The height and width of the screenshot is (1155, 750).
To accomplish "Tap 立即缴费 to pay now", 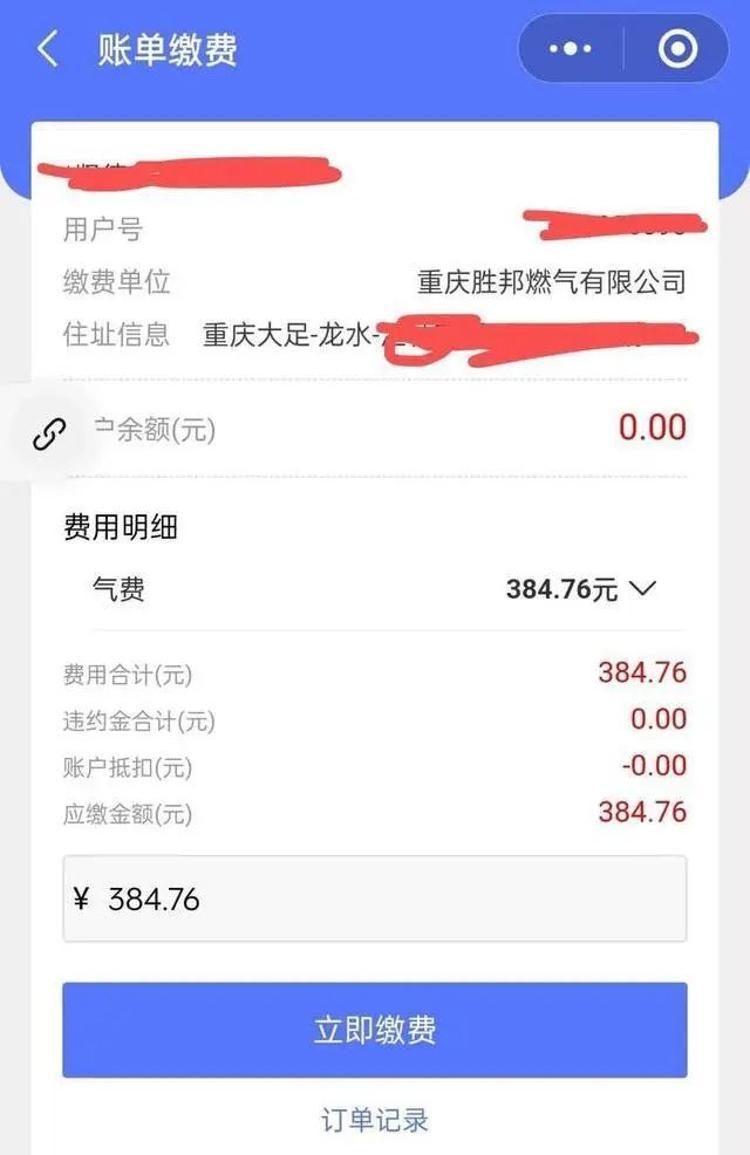I will coord(375,1031).
